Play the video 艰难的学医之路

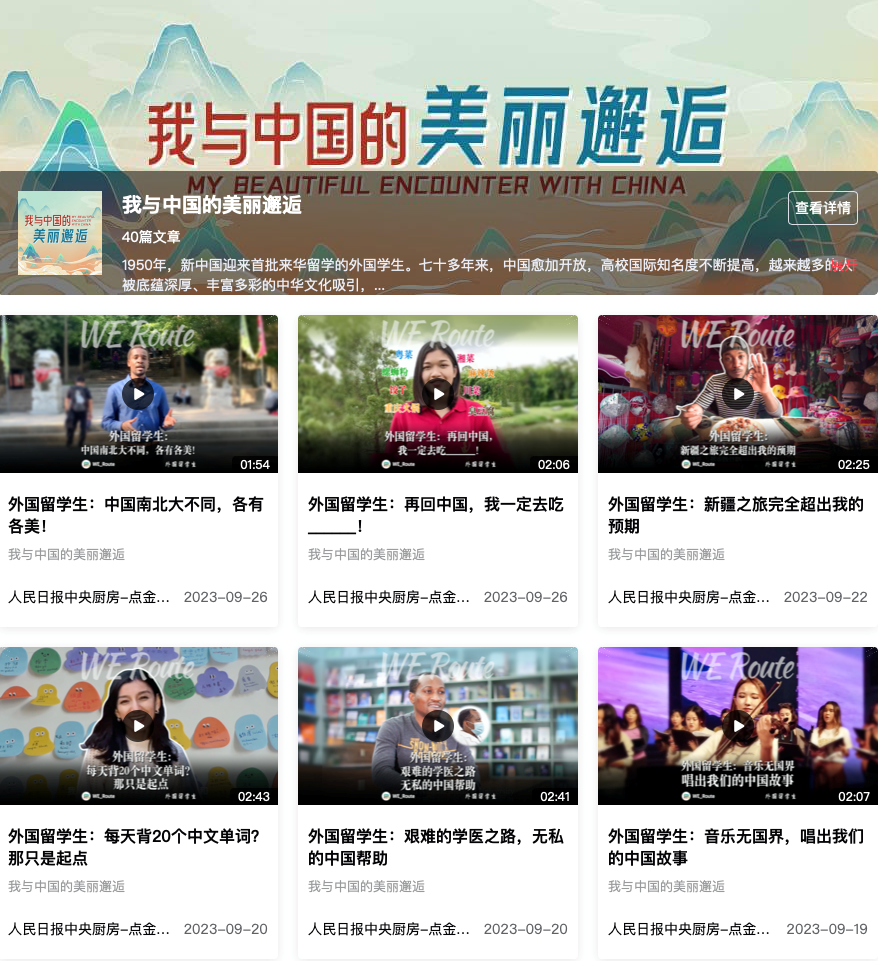(438, 725)
